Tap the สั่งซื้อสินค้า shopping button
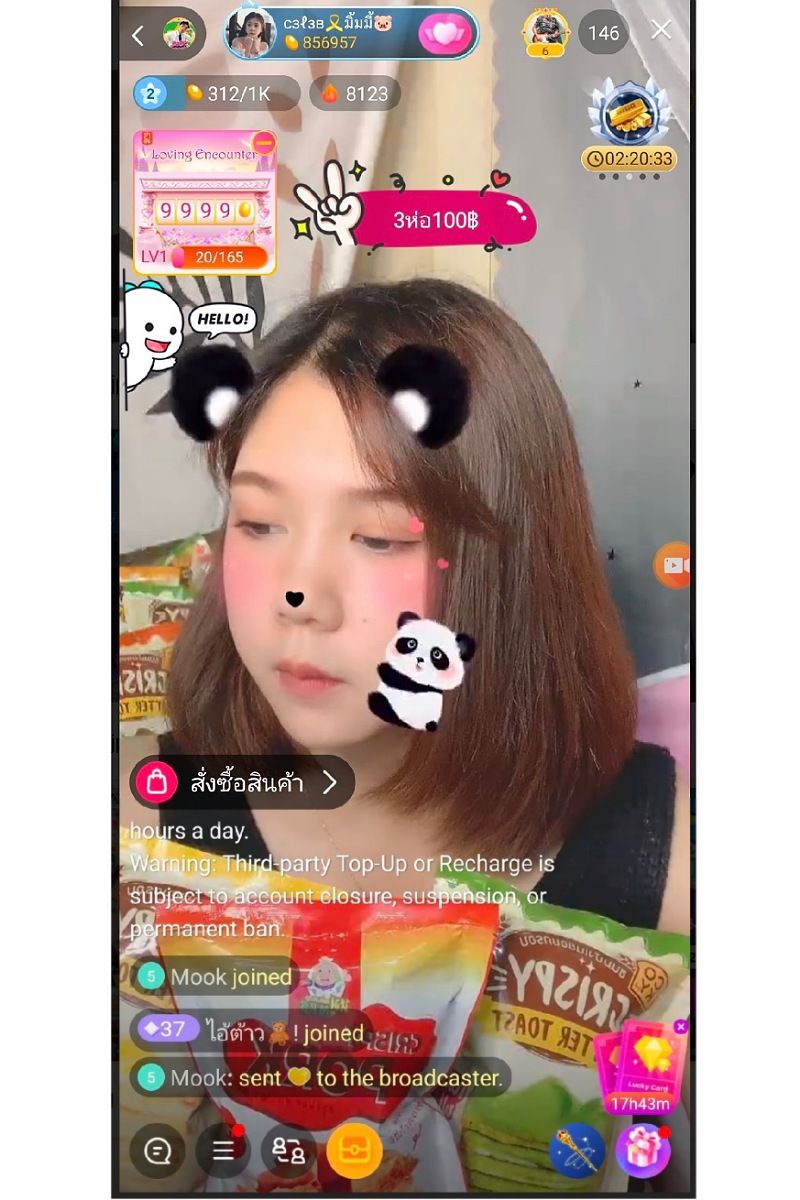 point(243,782)
